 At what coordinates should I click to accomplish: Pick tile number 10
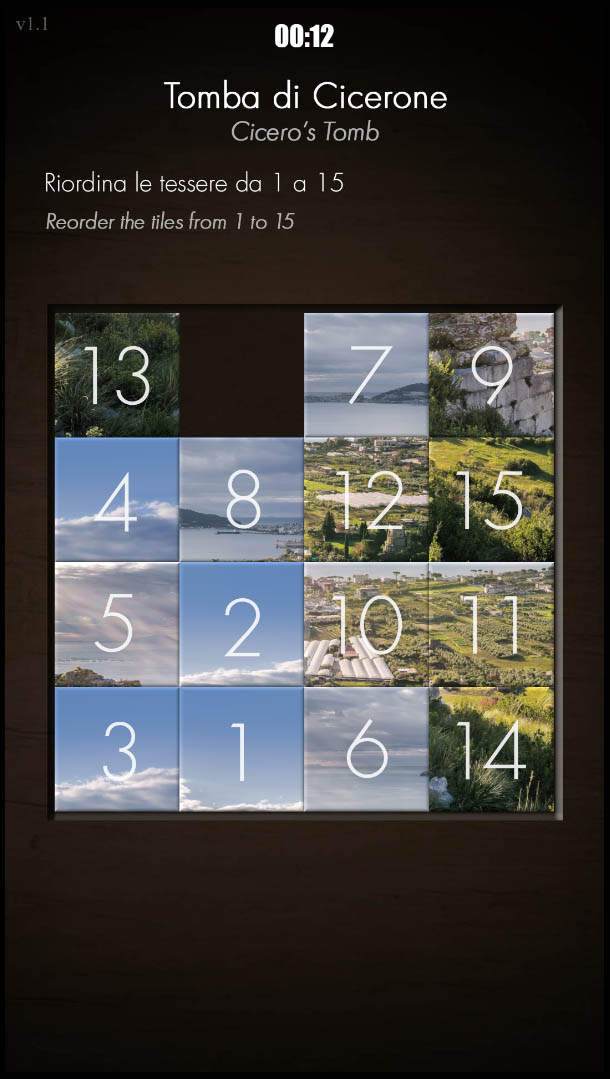click(x=366, y=625)
